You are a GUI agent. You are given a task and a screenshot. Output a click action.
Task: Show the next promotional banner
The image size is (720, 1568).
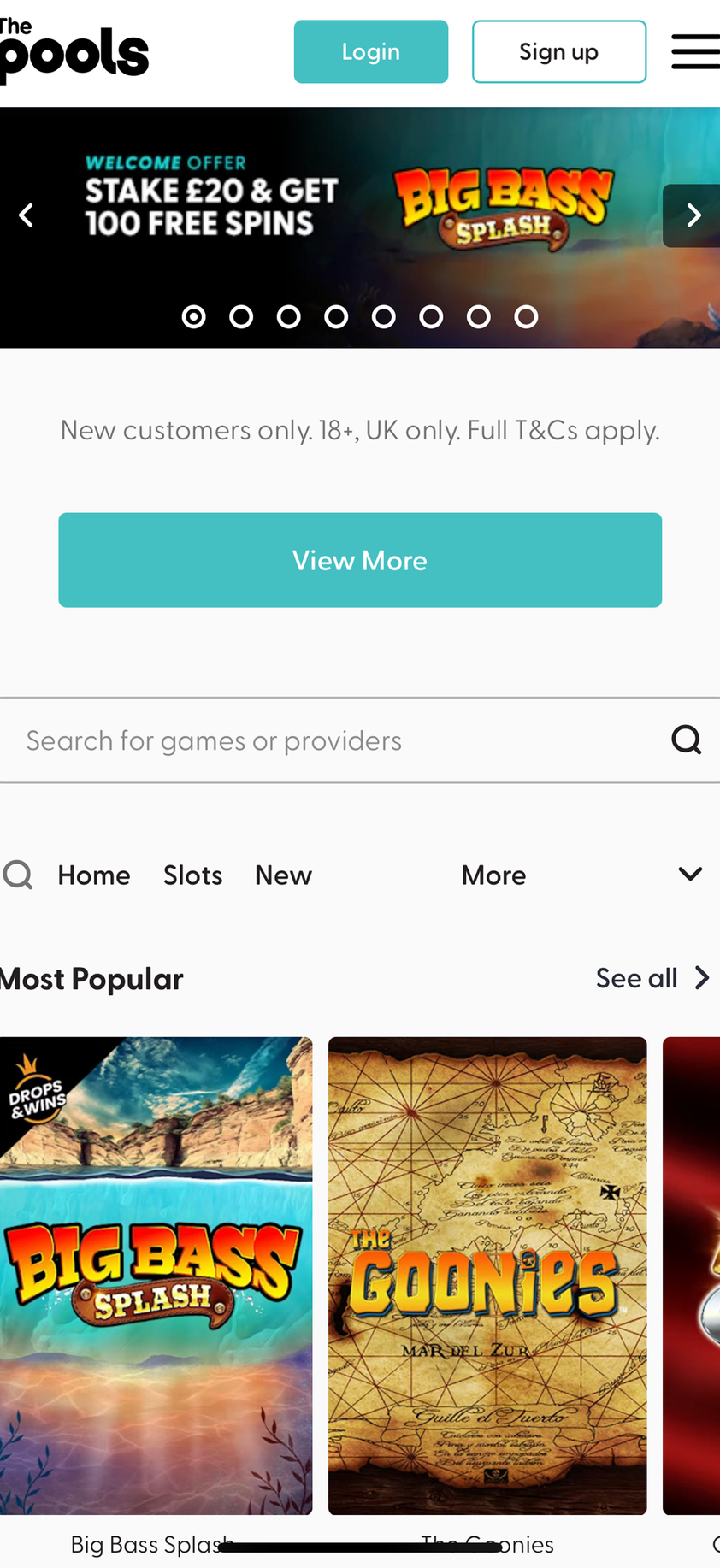[x=693, y=215]
